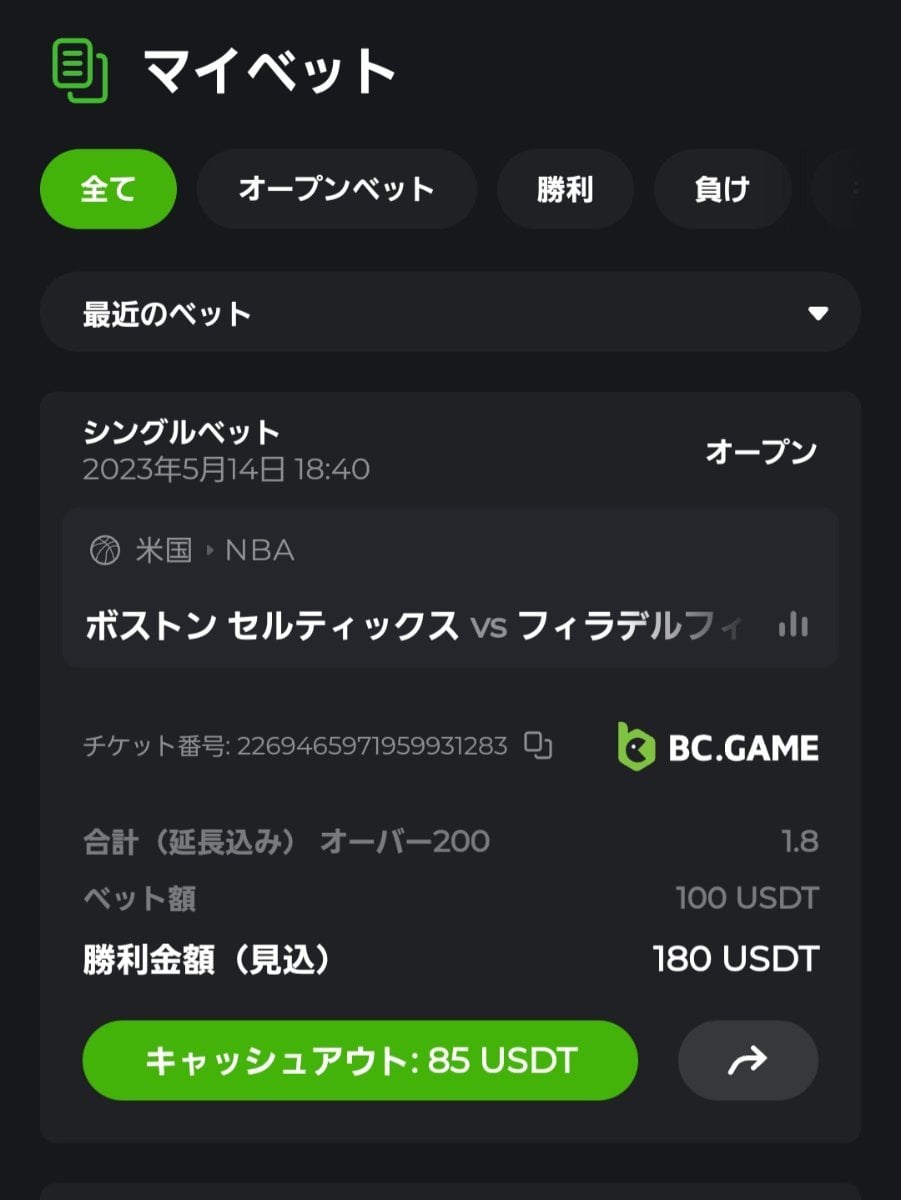Screen dimensions: 901x1200
Task: Cash out the bet for 85 USDT
Action: (360, 1060)
